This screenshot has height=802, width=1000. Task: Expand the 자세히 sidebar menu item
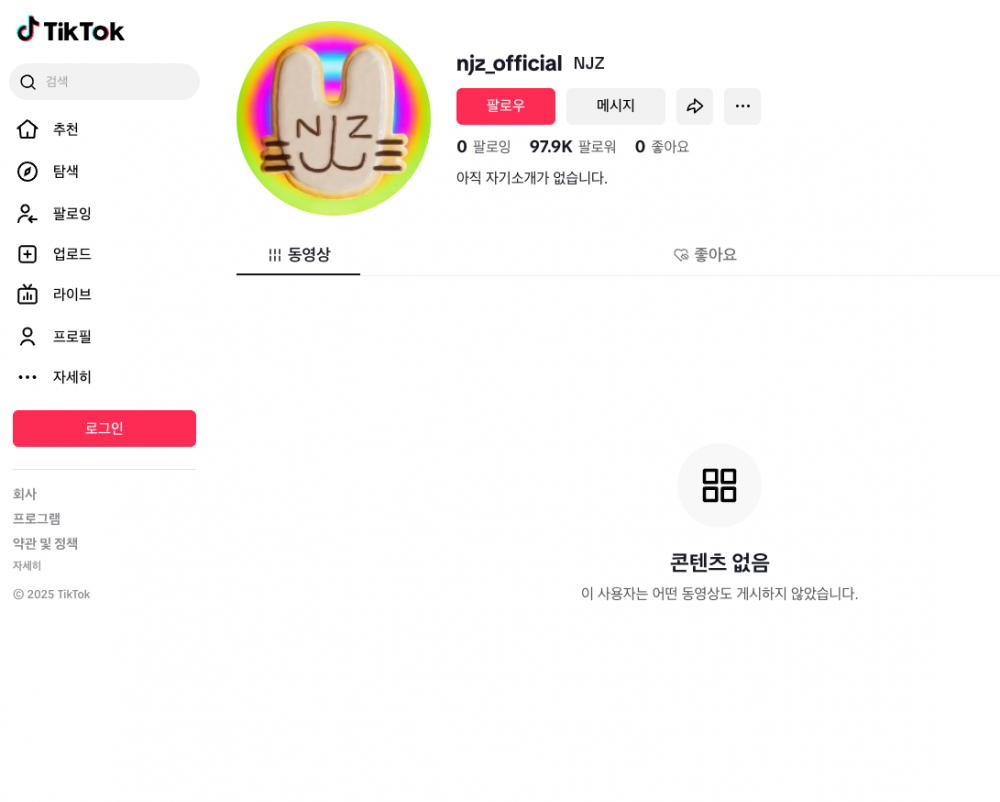71,377
